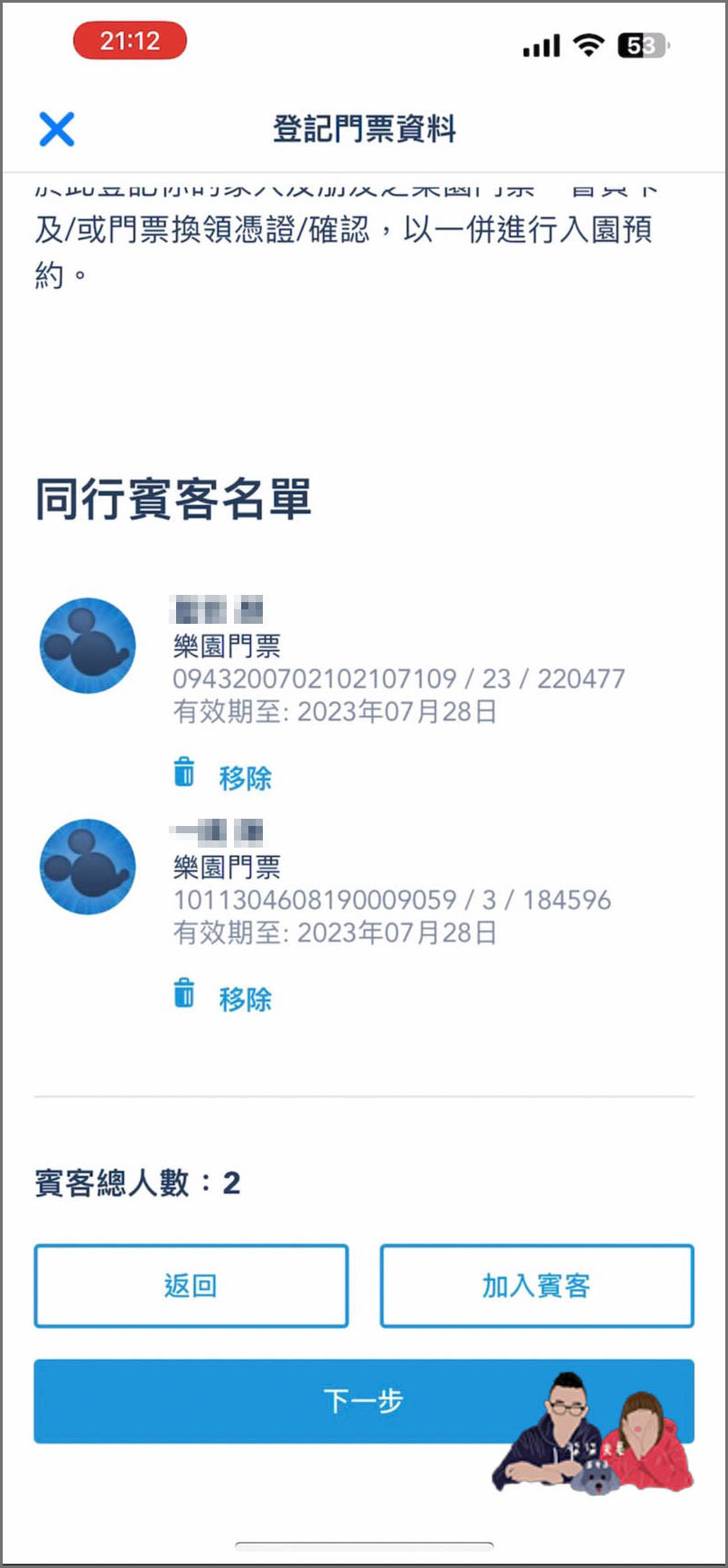Tap the red 21:12 time pill
This screenshot has width=728, height=1568.
pyautogui.click(x=129, y=40)
